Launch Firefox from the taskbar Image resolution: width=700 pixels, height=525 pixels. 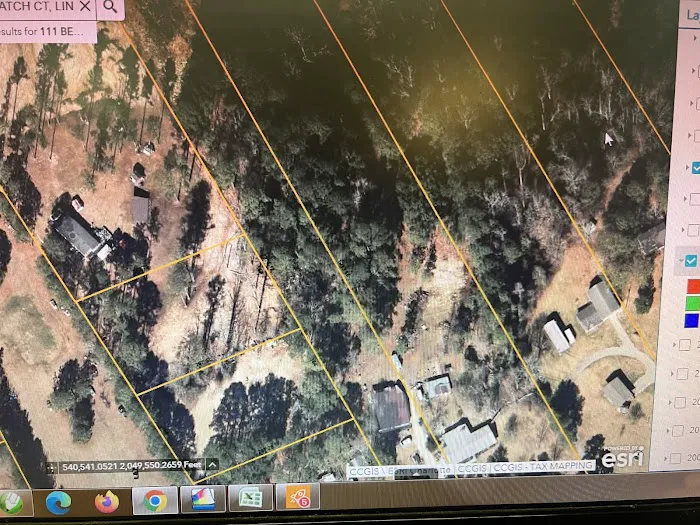click(106, 500)
